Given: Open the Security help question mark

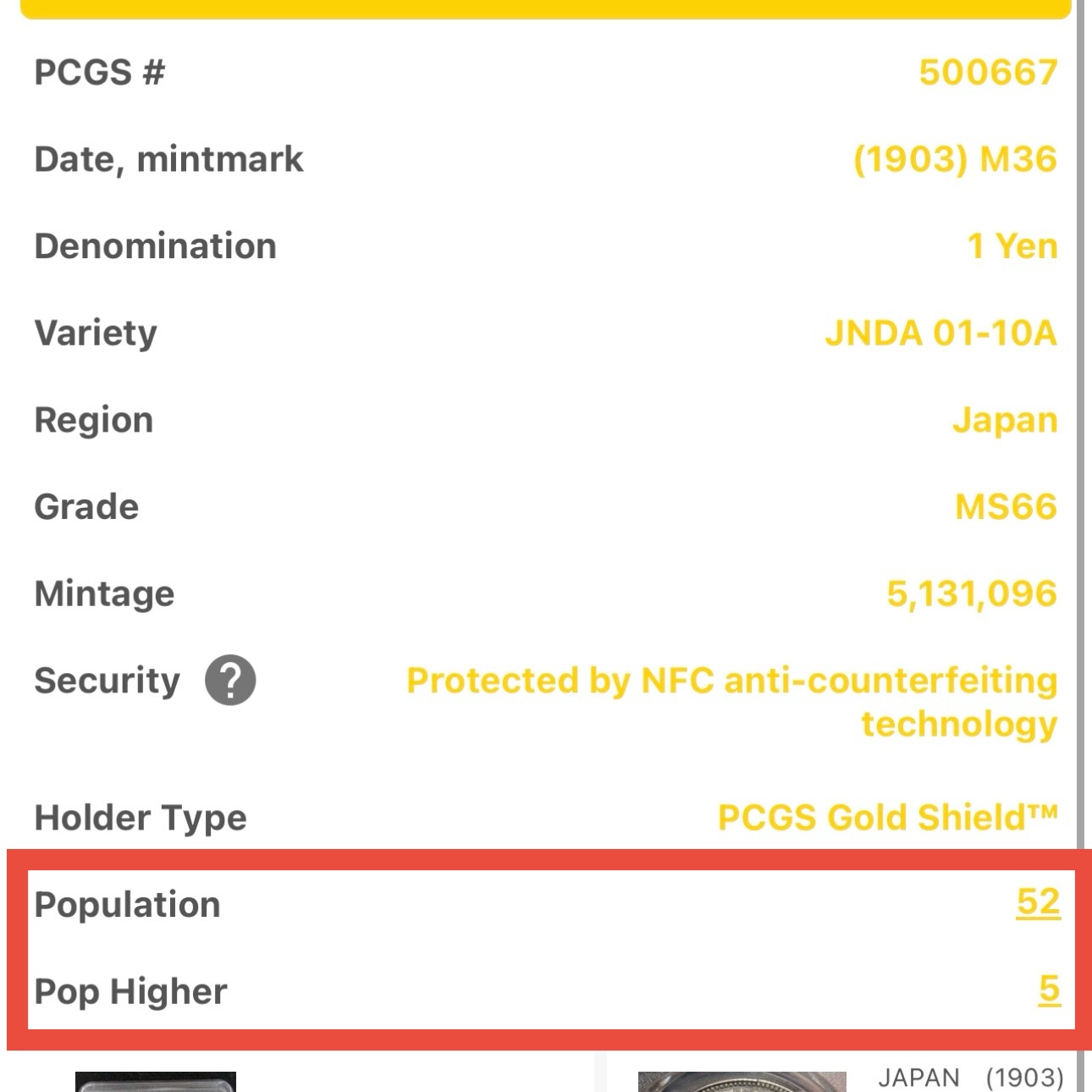Looking at the screenshot, I should [230, 680].
